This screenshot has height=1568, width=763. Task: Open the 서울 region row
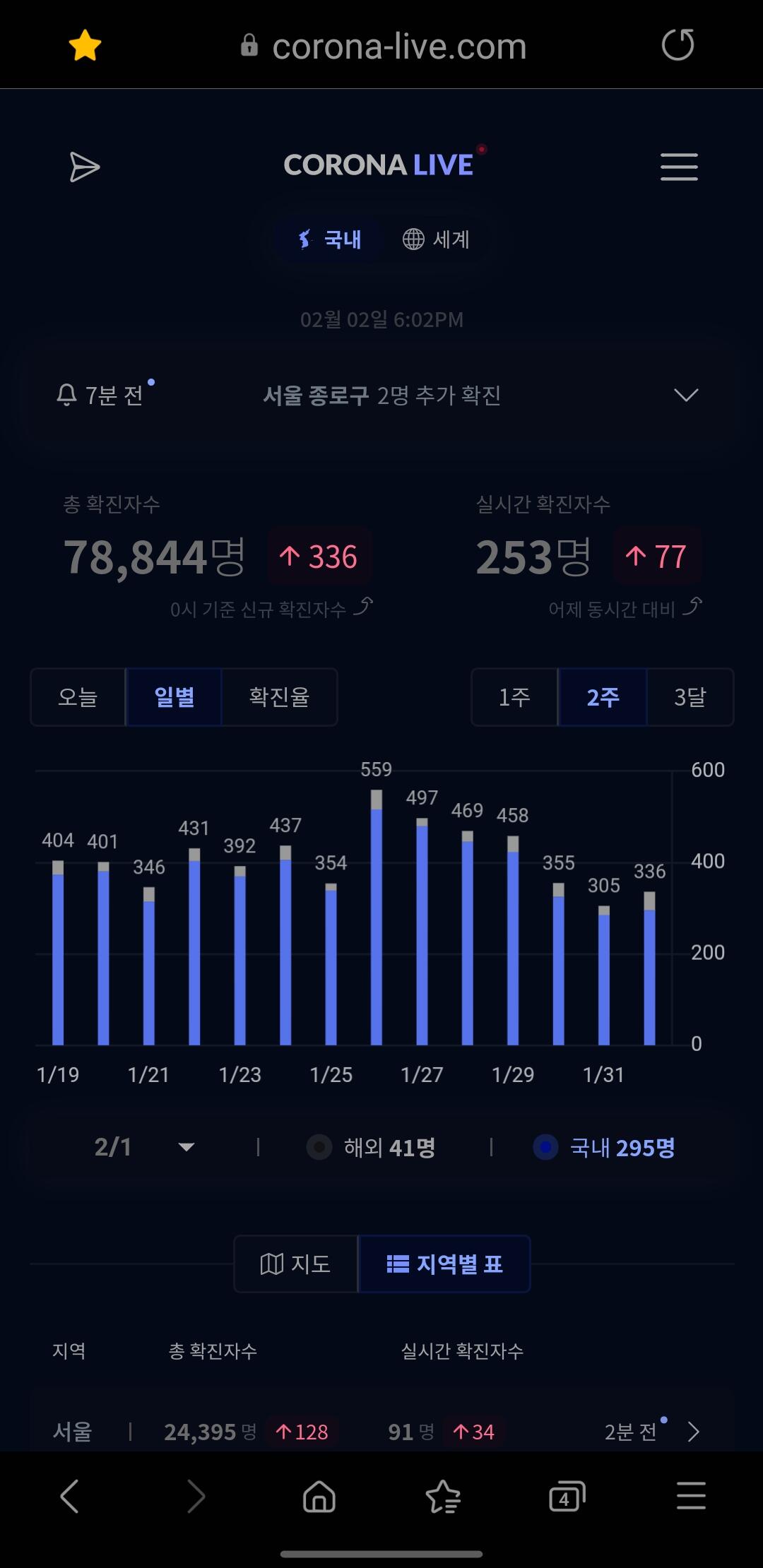381,1432
